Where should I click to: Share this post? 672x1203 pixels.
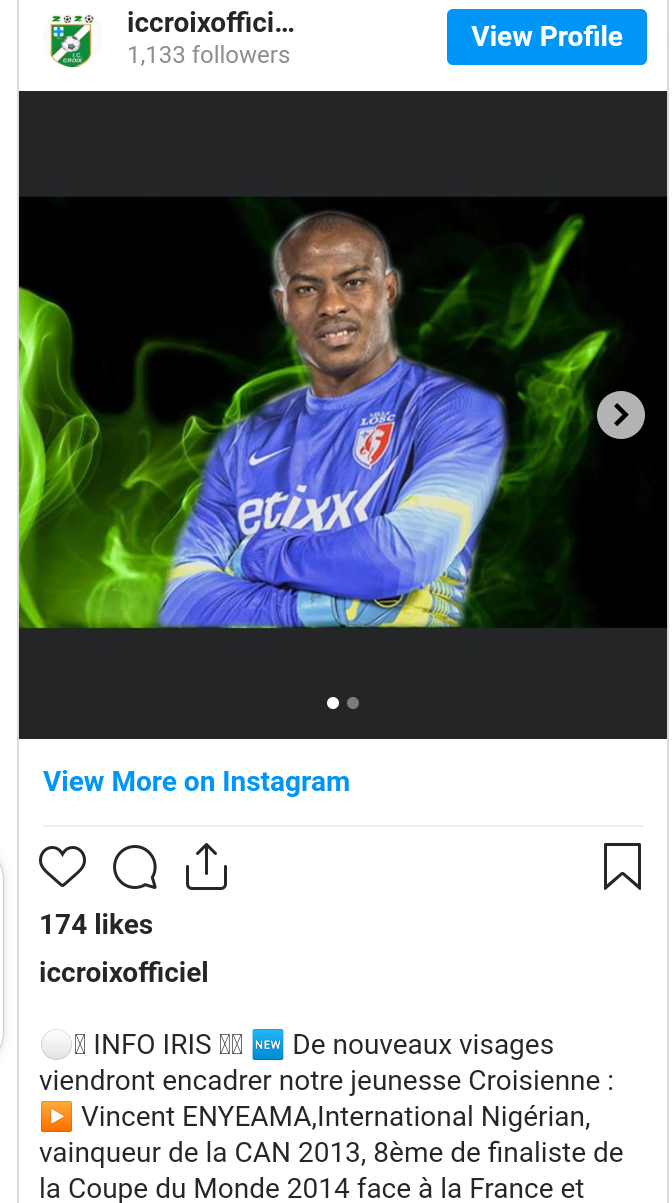click(x=207, y=866)
